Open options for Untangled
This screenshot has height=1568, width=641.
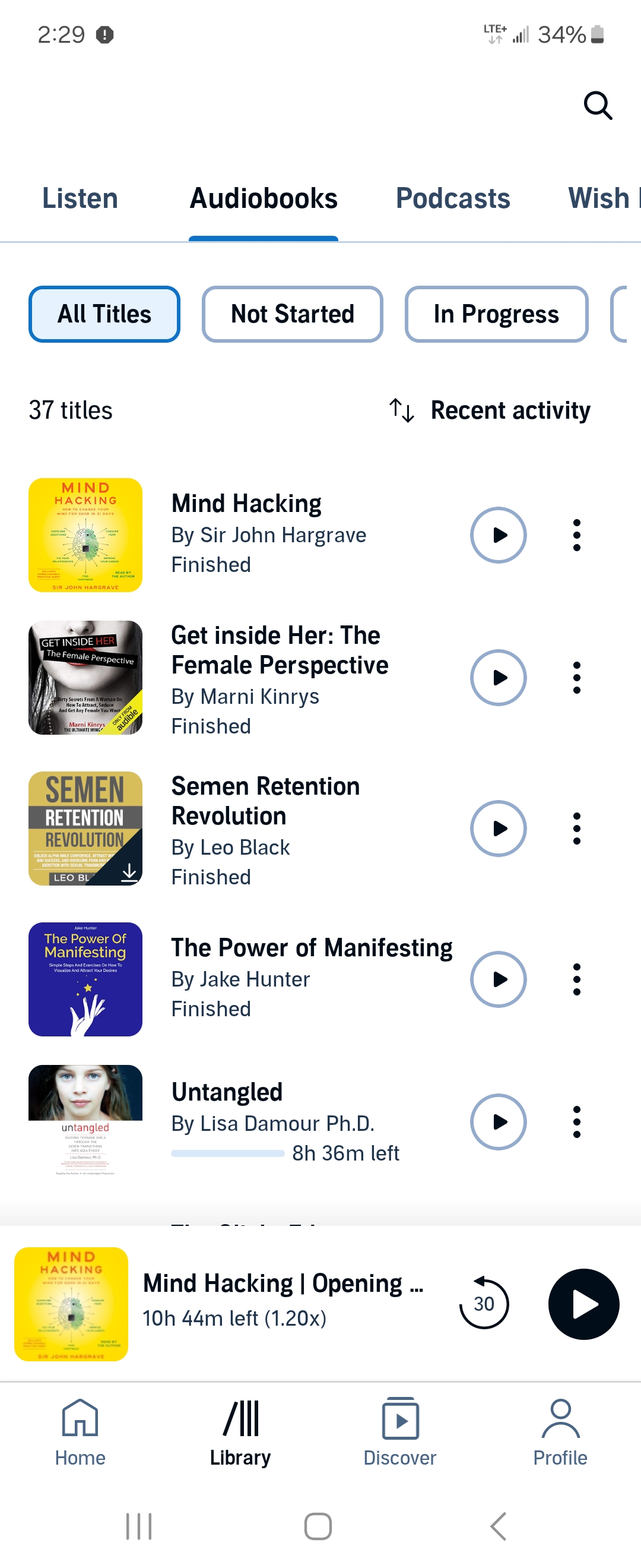click(x=576, y=1122)
